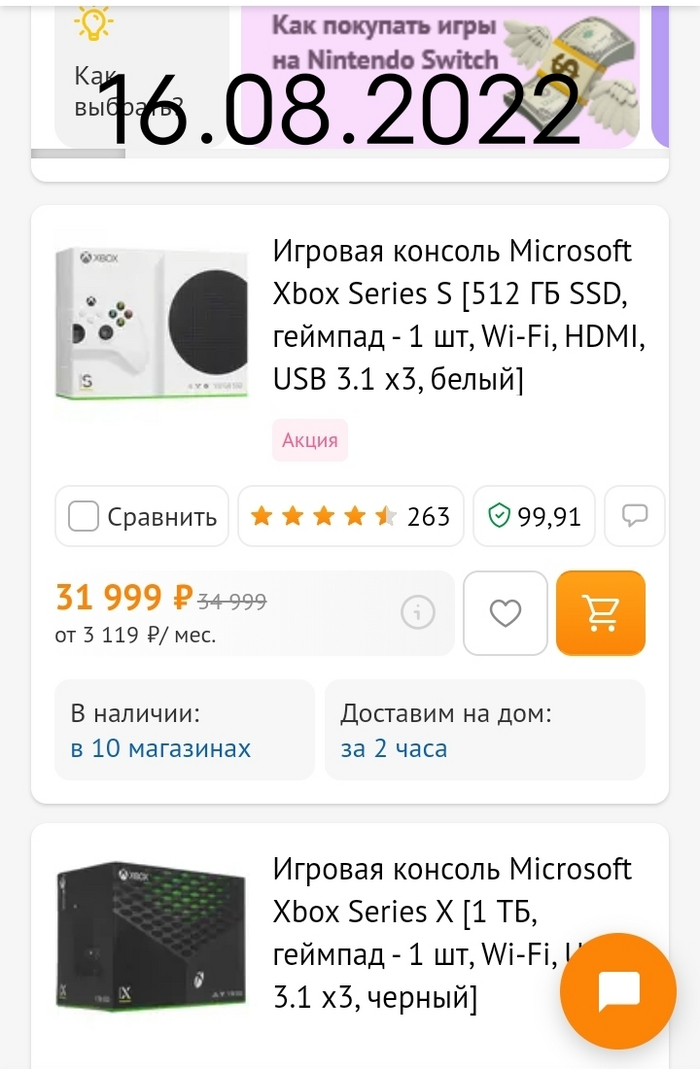The image size is (700, 1069).
Task: Open the orange chat support button
Action: [x=618, y=990]
